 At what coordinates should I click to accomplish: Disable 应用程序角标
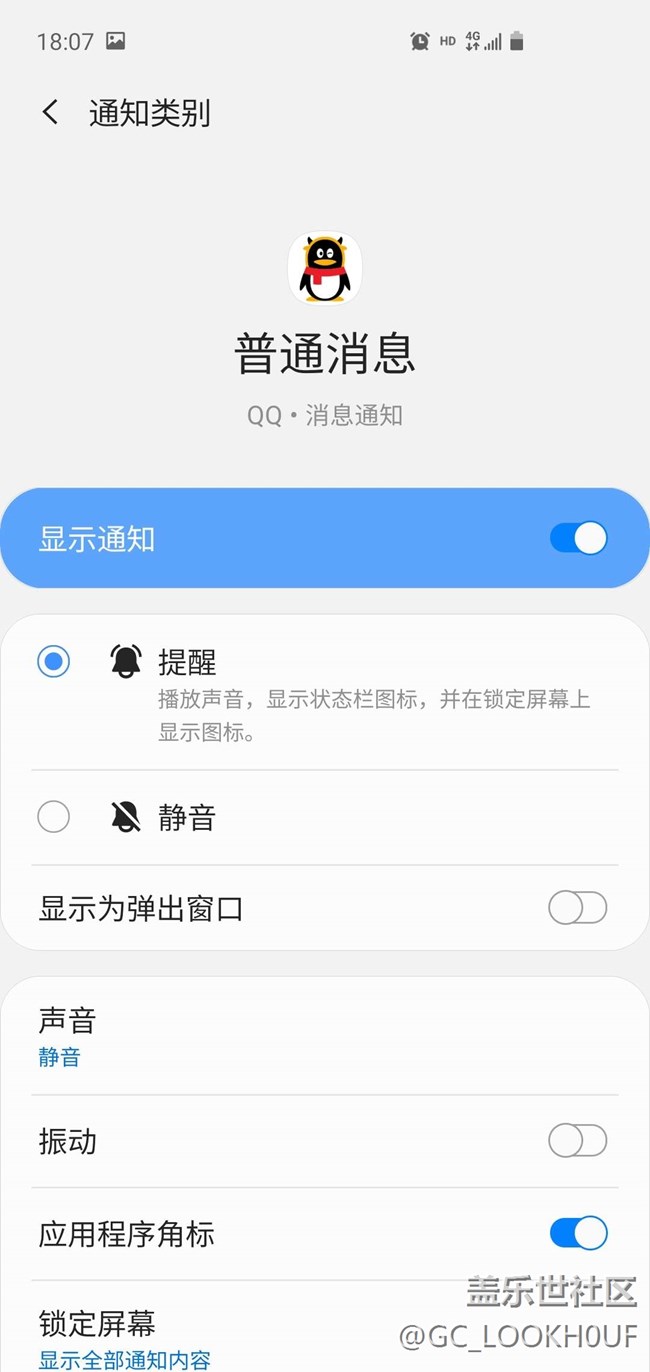coord(578,1233)
